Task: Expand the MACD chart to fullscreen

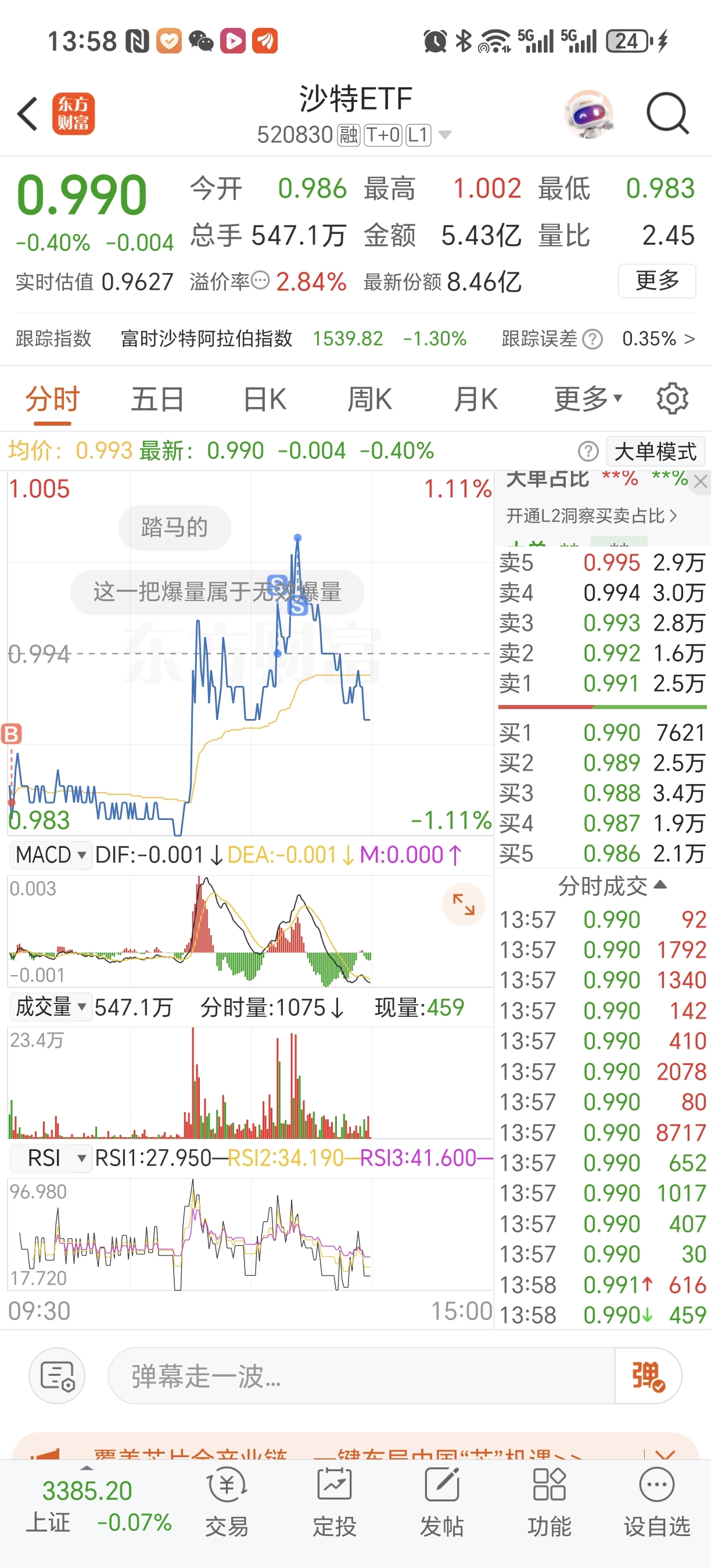Action: point(464,905)
